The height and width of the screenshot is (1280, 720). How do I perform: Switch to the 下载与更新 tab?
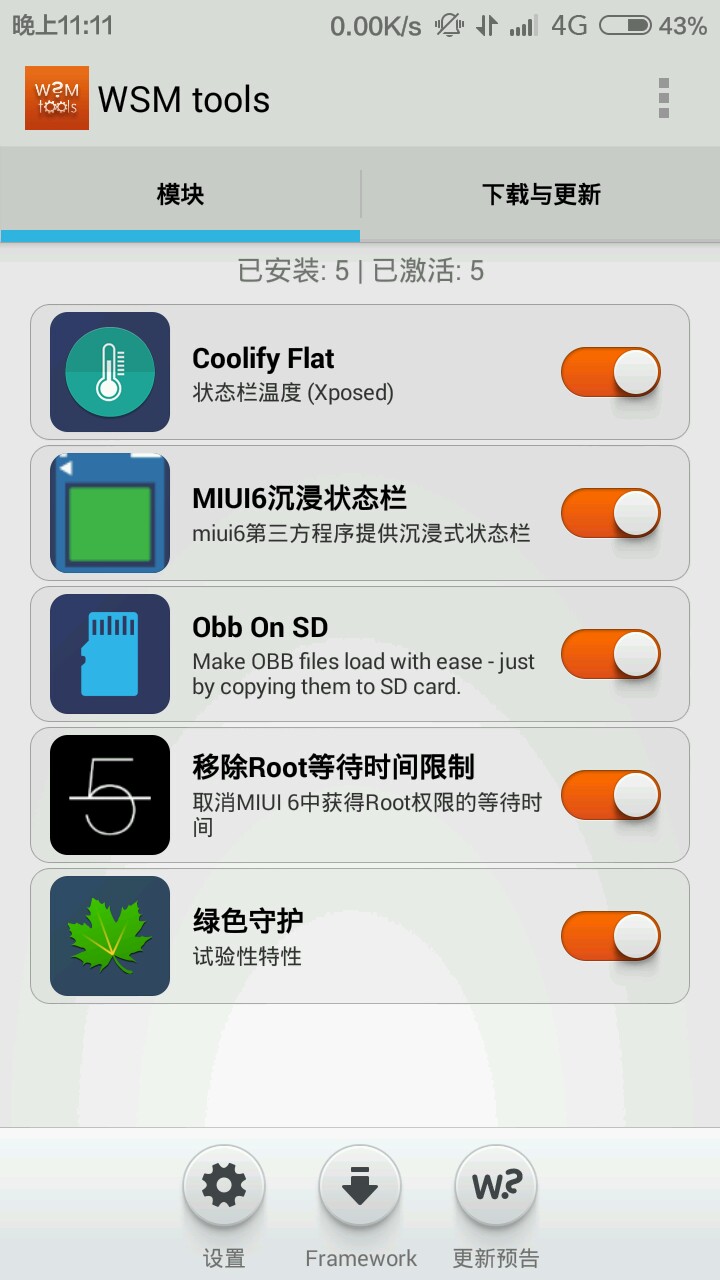541,194
